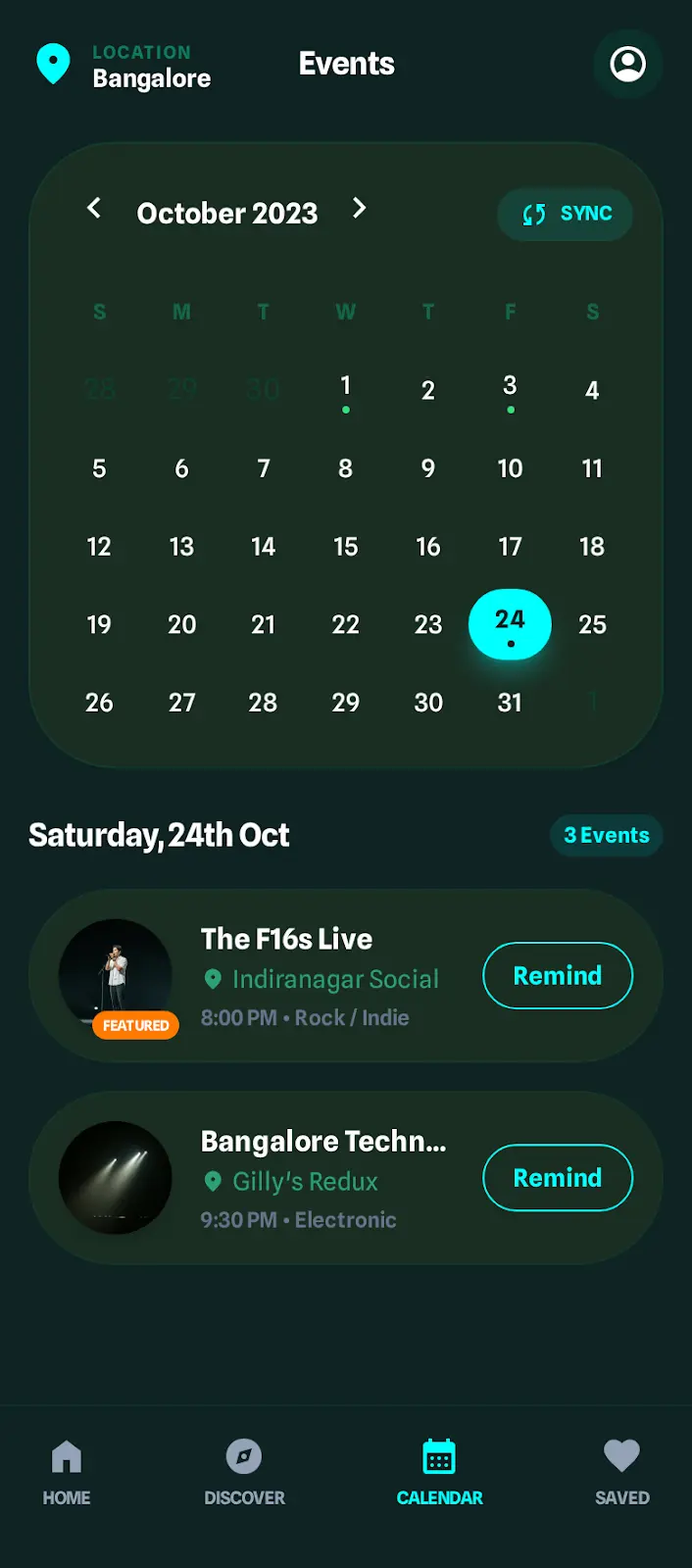Open the Saved tab

coord(621,1472)
